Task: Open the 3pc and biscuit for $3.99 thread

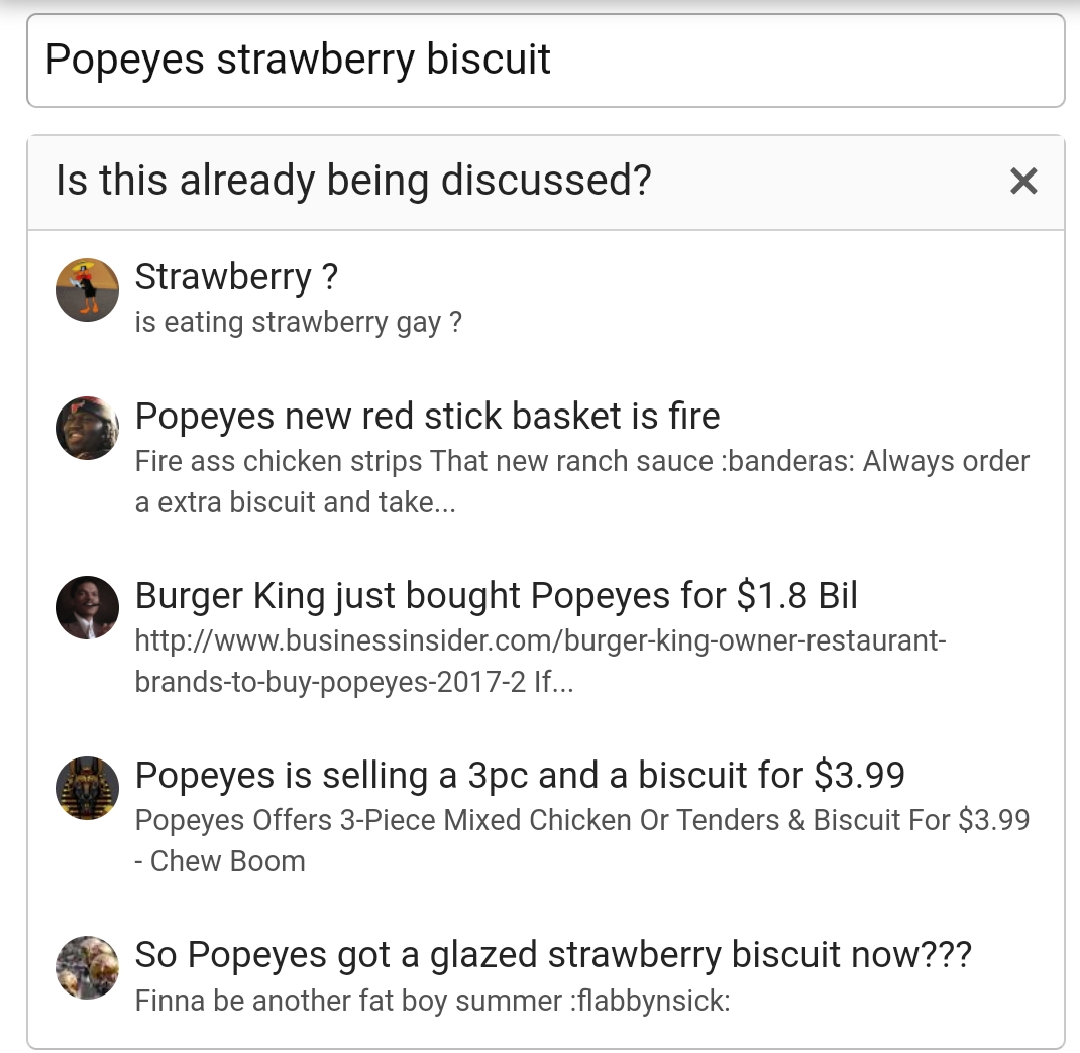Action: pos(519,775)
